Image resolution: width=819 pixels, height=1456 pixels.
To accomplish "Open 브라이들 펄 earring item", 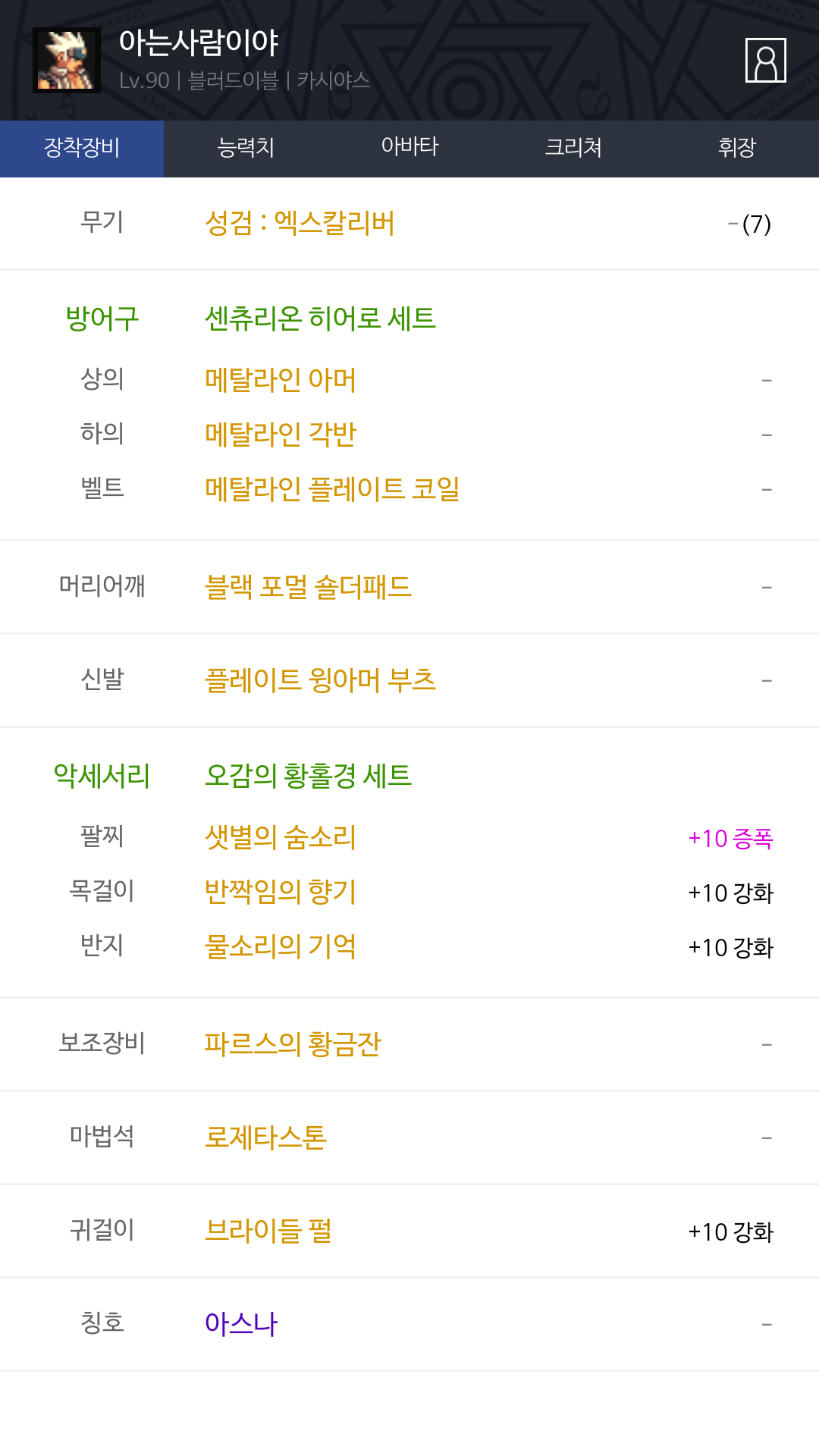I will (268, 1232).
